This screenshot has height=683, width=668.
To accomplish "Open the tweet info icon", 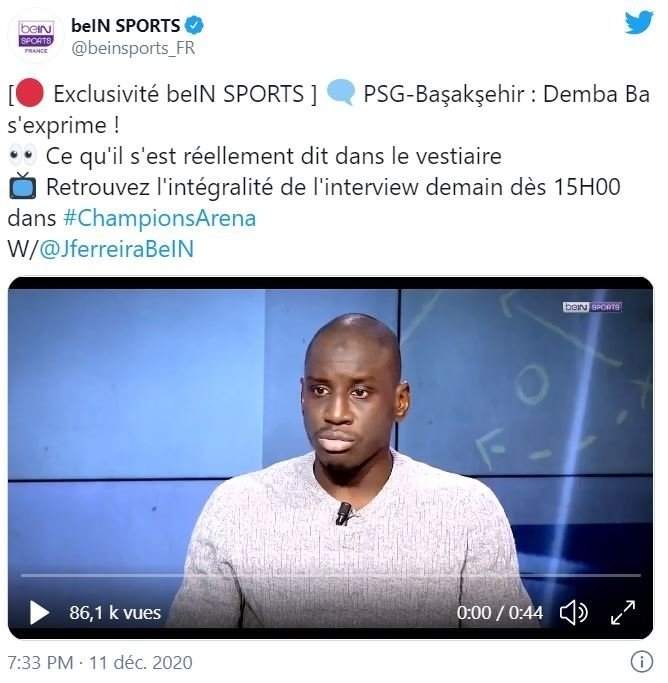I will 641,661.
